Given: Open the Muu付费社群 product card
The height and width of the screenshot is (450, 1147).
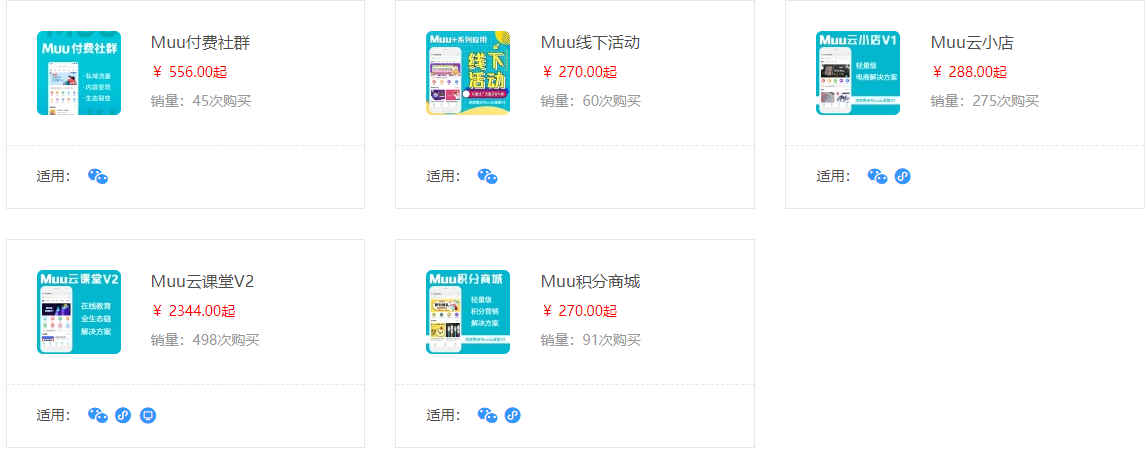Looking at the screenshot, I should [200, 43].
